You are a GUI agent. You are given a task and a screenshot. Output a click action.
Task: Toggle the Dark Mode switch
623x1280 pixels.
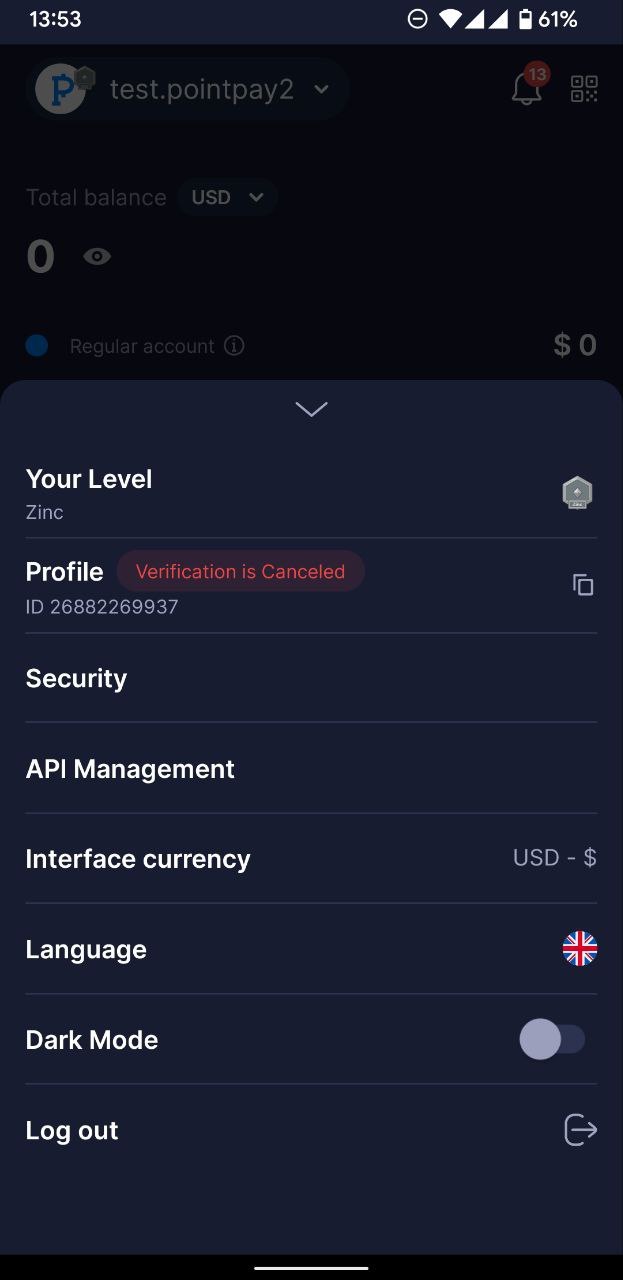point(552,1039)
